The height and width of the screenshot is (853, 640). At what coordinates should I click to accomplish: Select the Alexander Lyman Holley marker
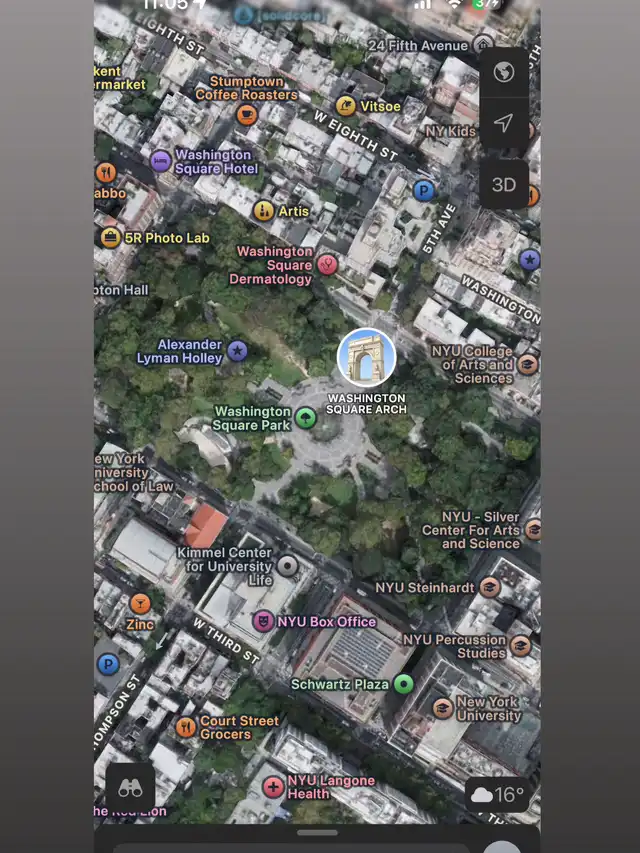click(x=237, y=351)
